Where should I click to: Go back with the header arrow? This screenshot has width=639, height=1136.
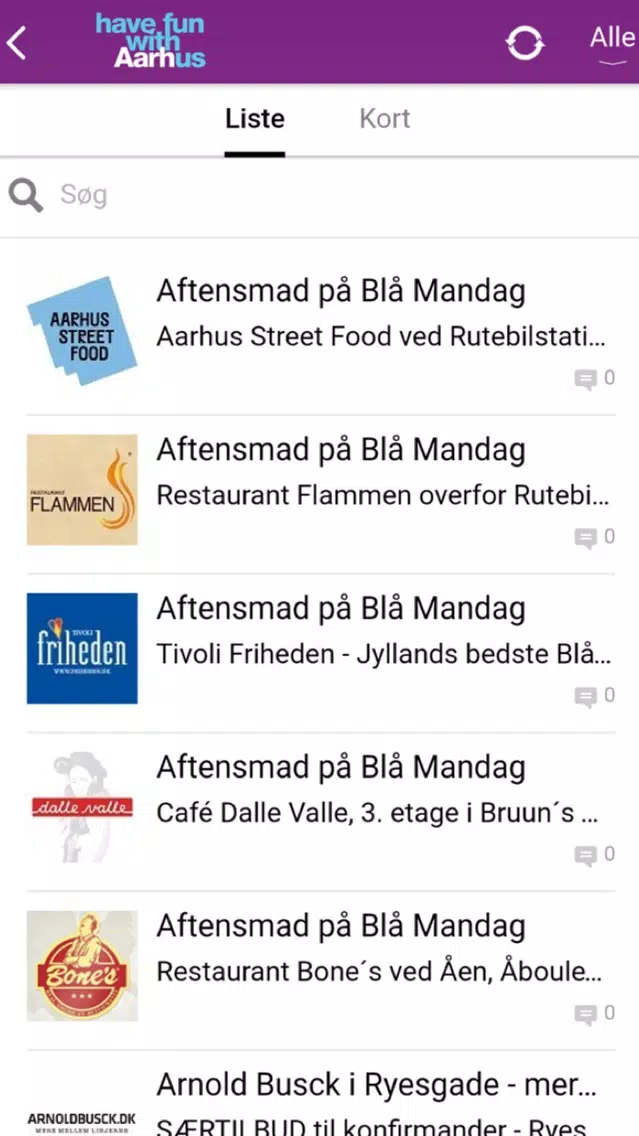coord(17,43)
